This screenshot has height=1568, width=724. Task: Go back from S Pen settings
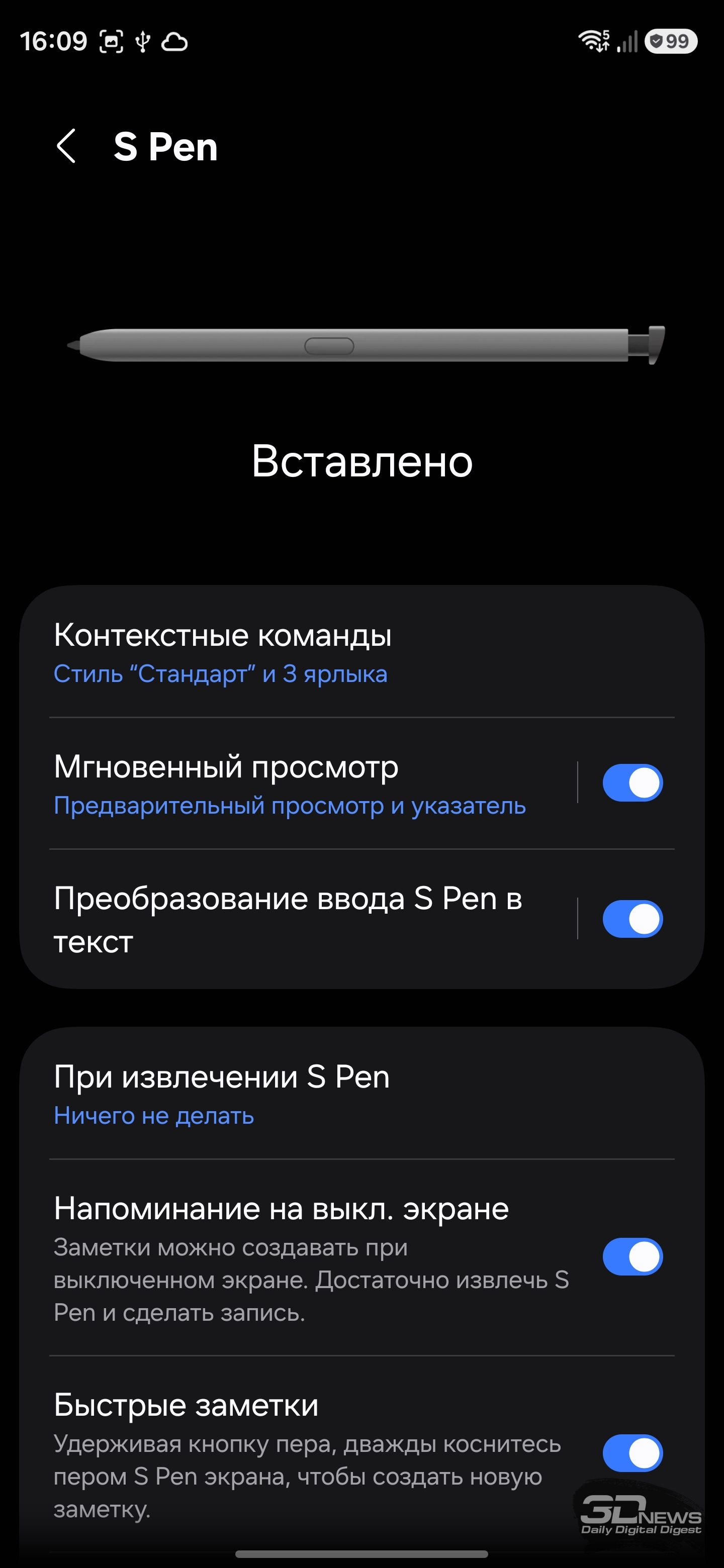point(66,146)
